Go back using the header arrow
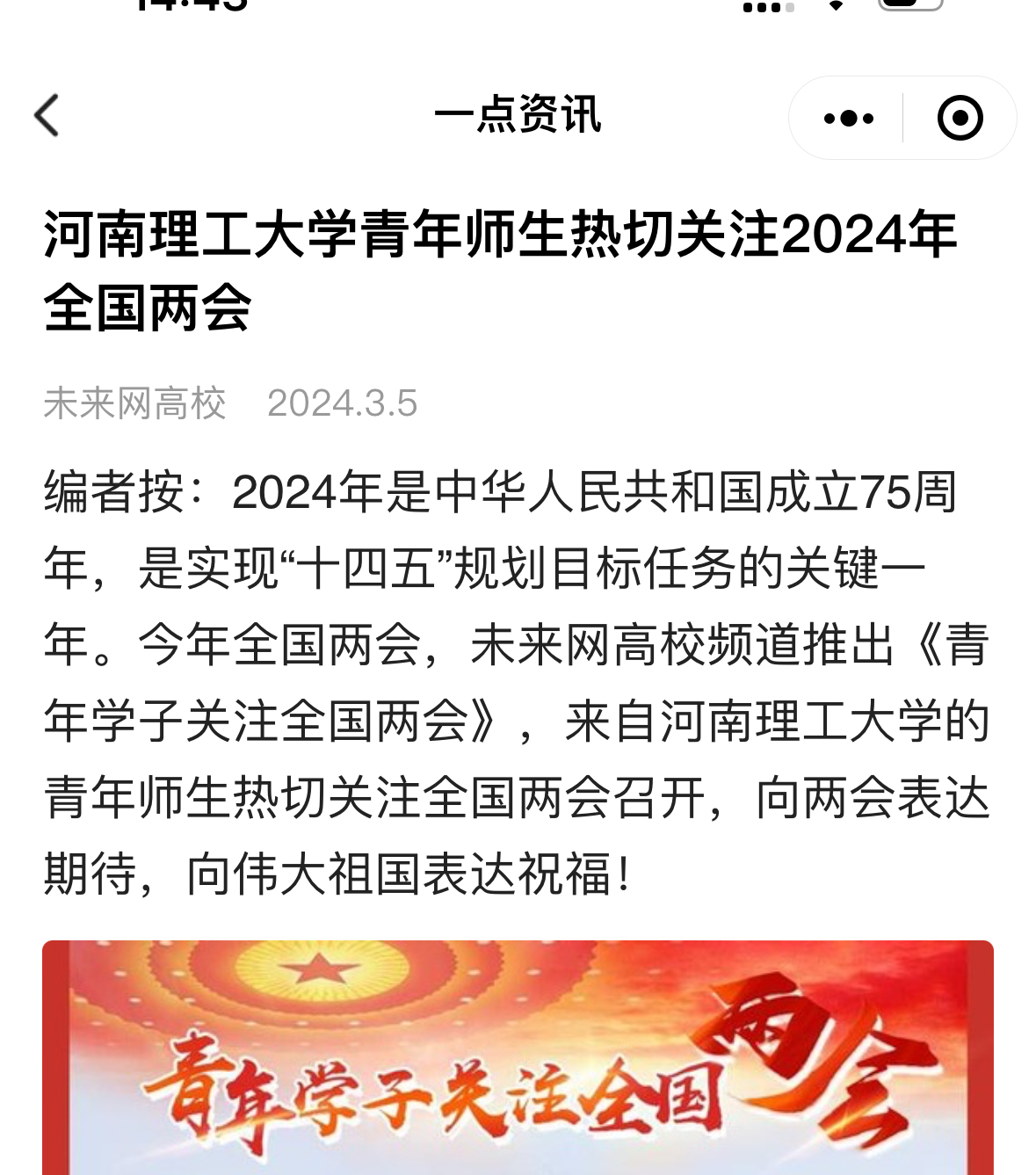This screenshot has height=1175, width=1036. click(x=47, y=116)
